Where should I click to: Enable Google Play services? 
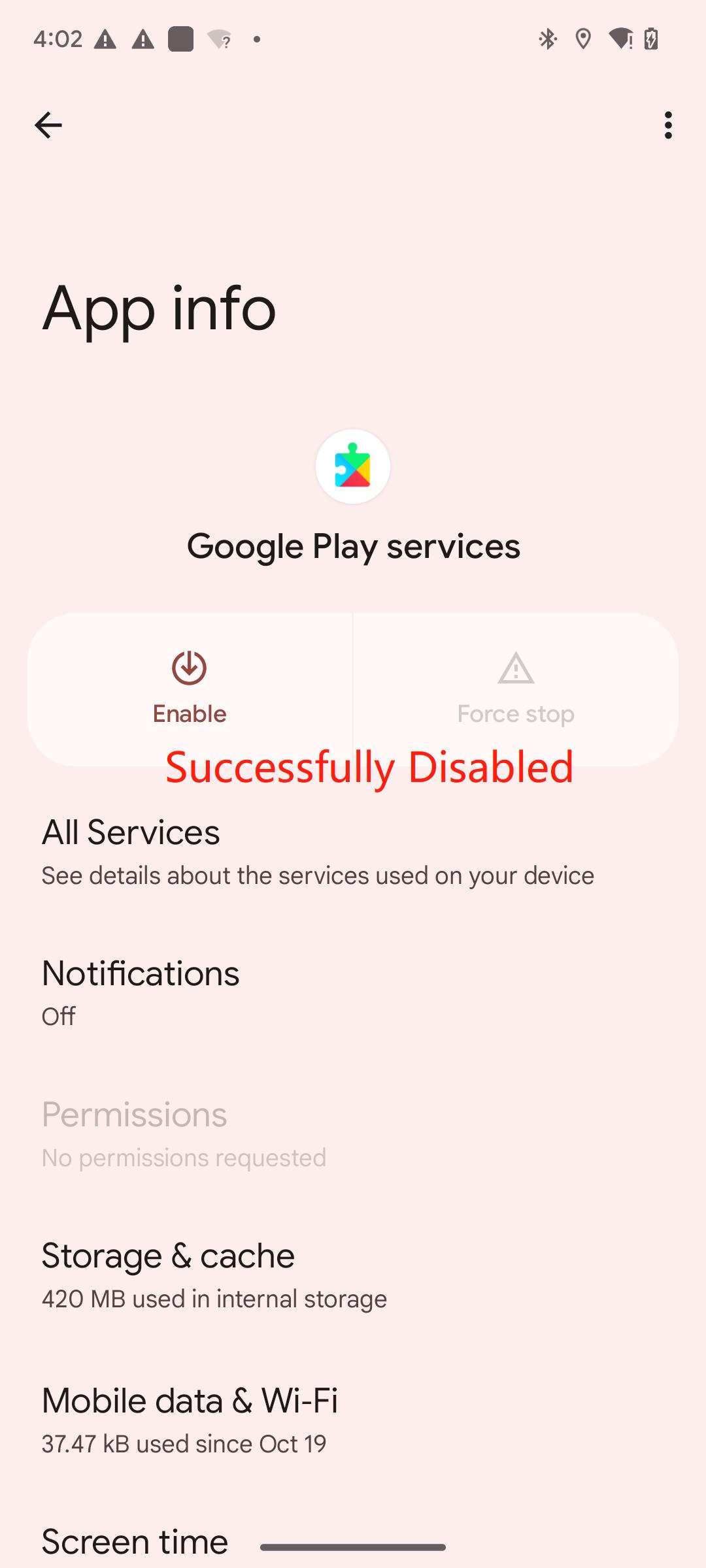[190, 689]
